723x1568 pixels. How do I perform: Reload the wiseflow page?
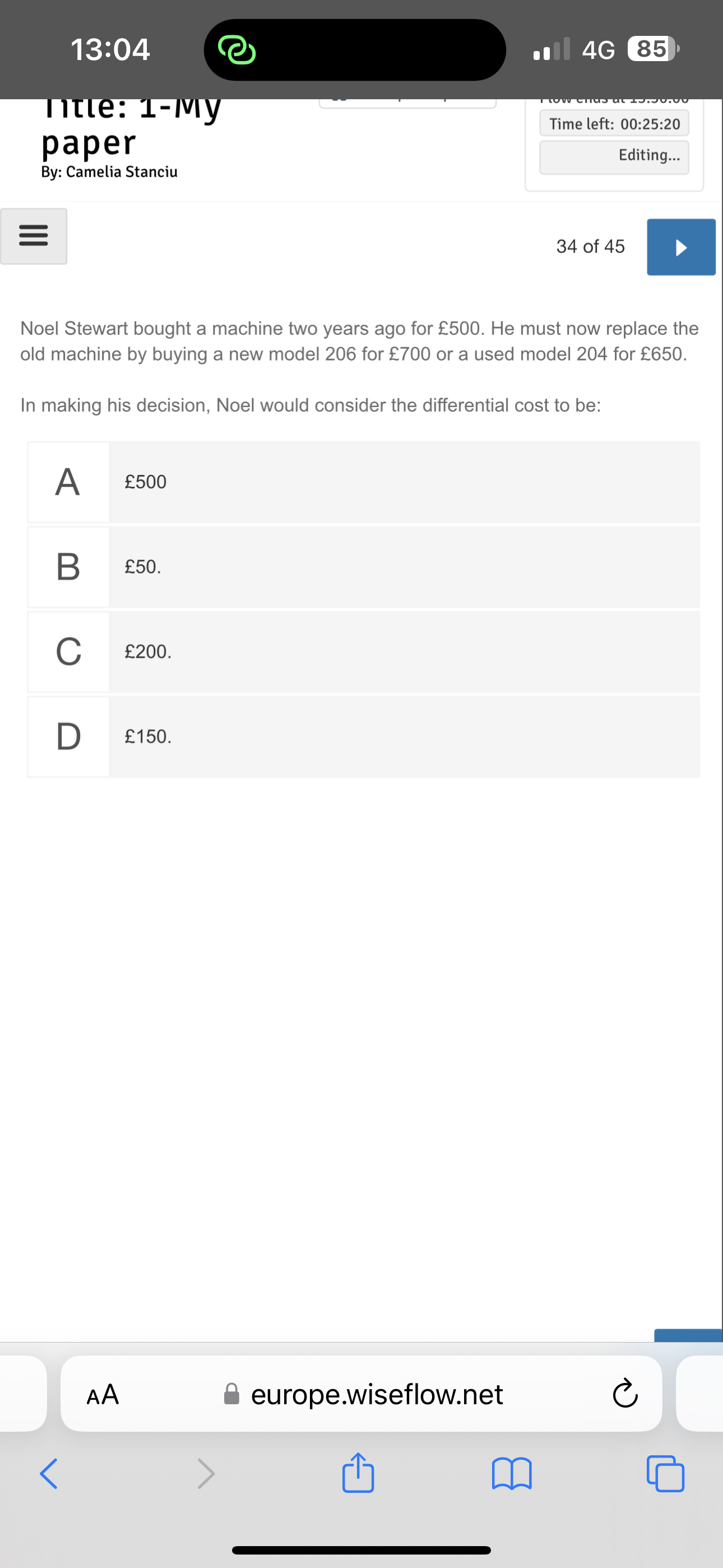point(624,1394)
